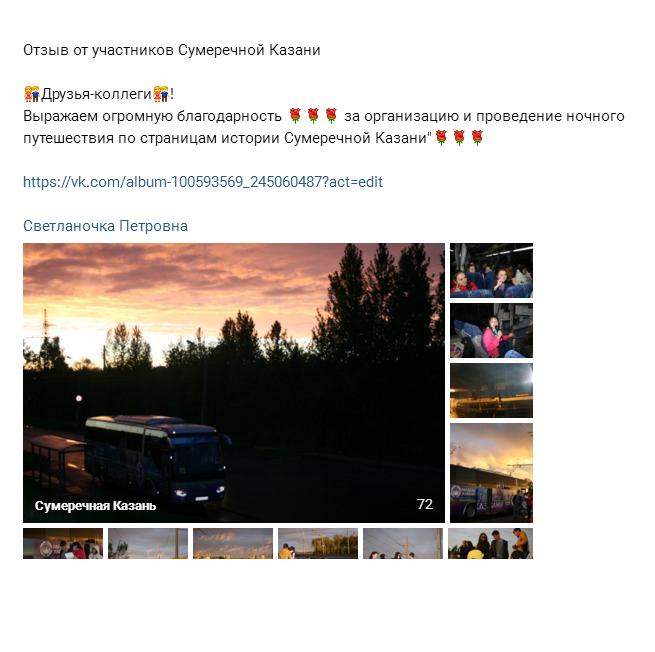
Task: Open the vk.com album link
Action: click(x=202, y=182)
